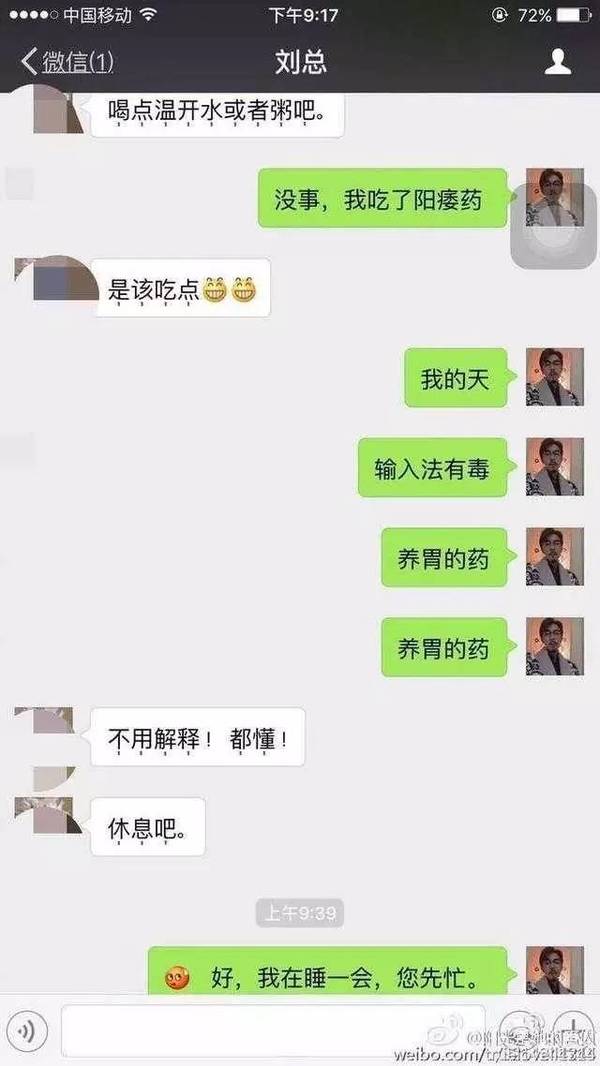Open 刘总's contact profile icon
This screenshot has height=1066, width=600.
click(557, 62)
